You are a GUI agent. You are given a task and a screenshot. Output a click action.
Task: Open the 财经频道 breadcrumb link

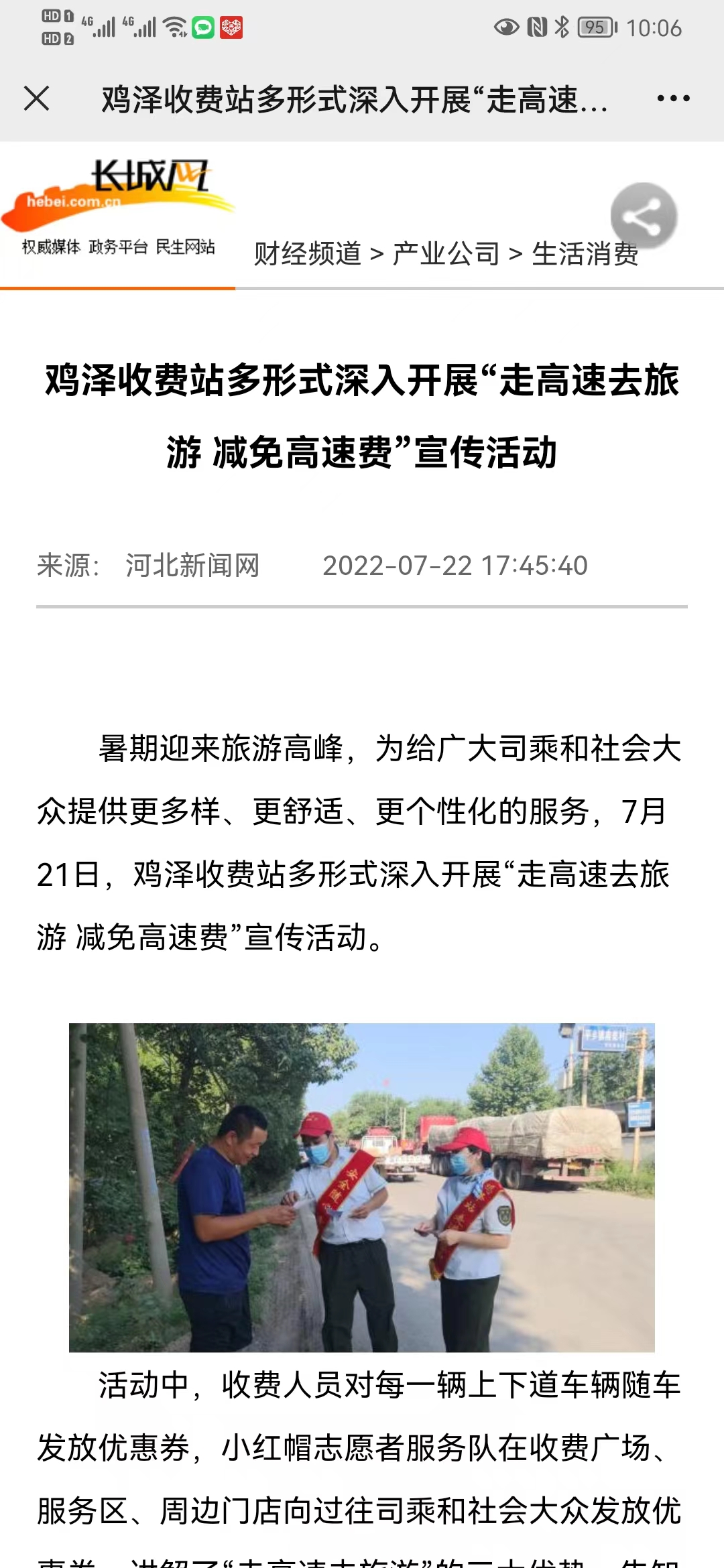click(x=308, y=254)
